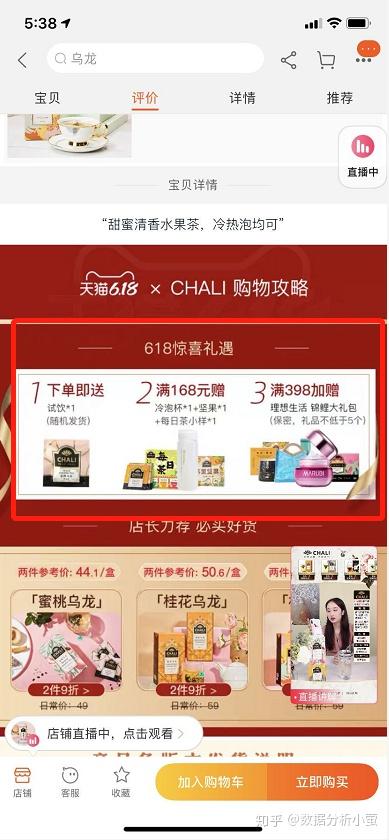Open the floating live stream video window

pos(334,625)
